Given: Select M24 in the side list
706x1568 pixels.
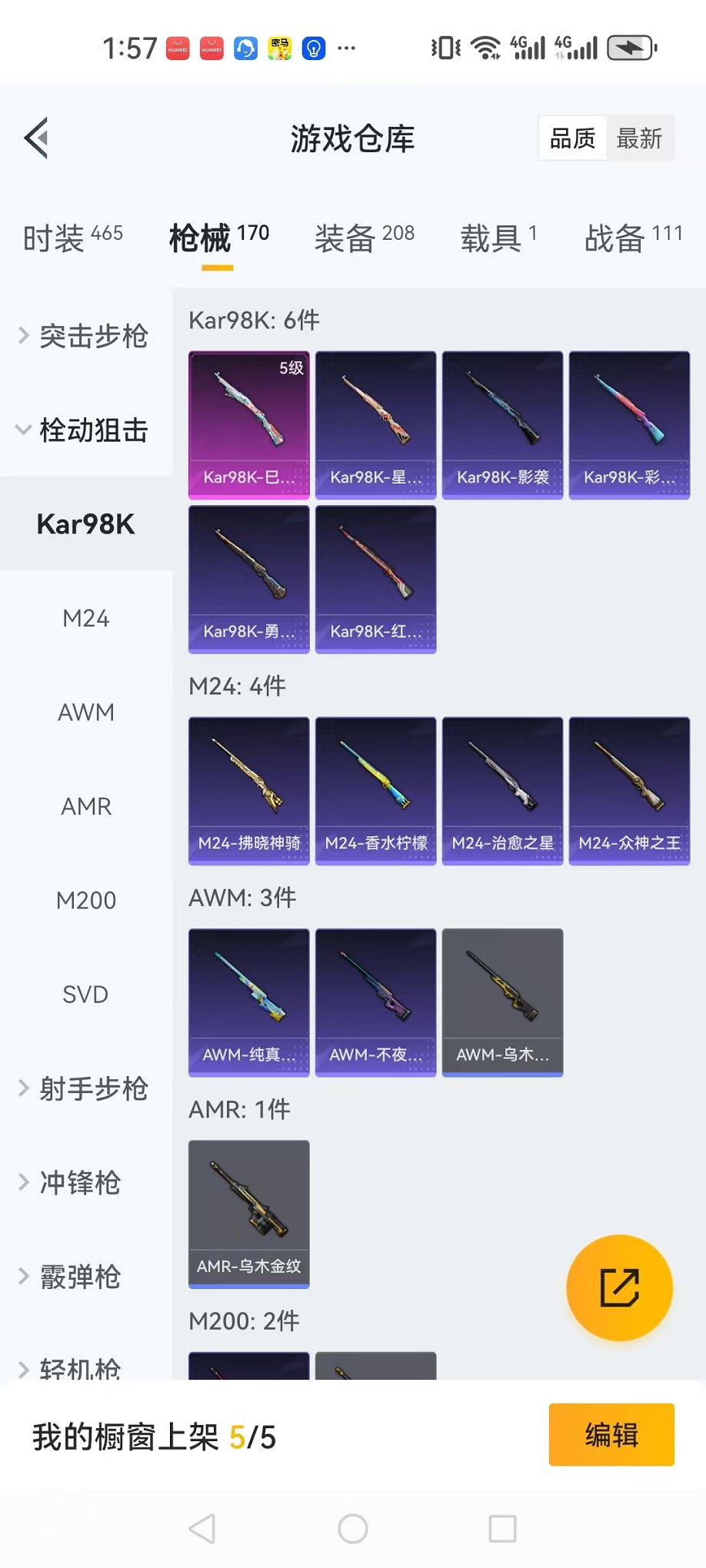Looking at the screenshot, I should (85, 618).
